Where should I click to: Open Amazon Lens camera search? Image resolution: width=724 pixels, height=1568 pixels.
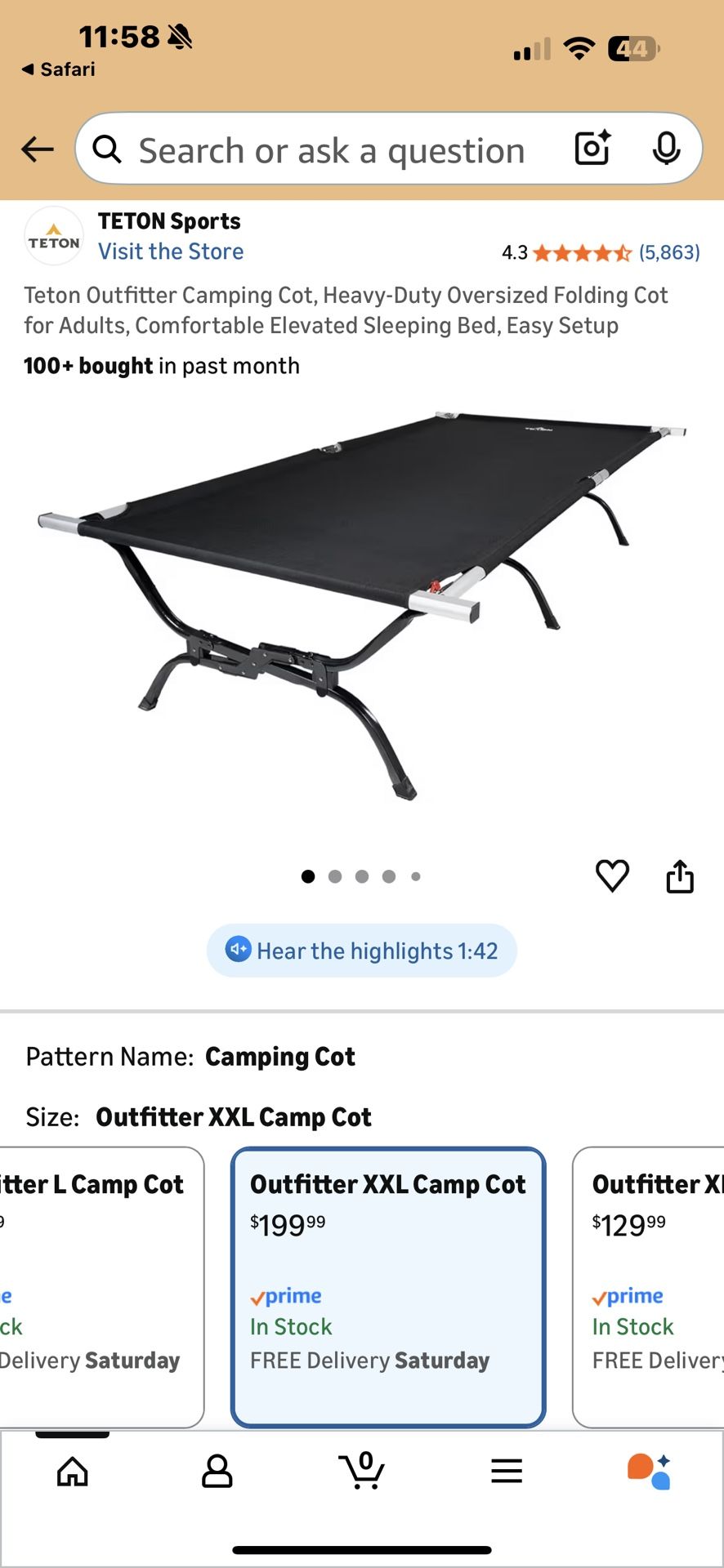click(592, 149)
